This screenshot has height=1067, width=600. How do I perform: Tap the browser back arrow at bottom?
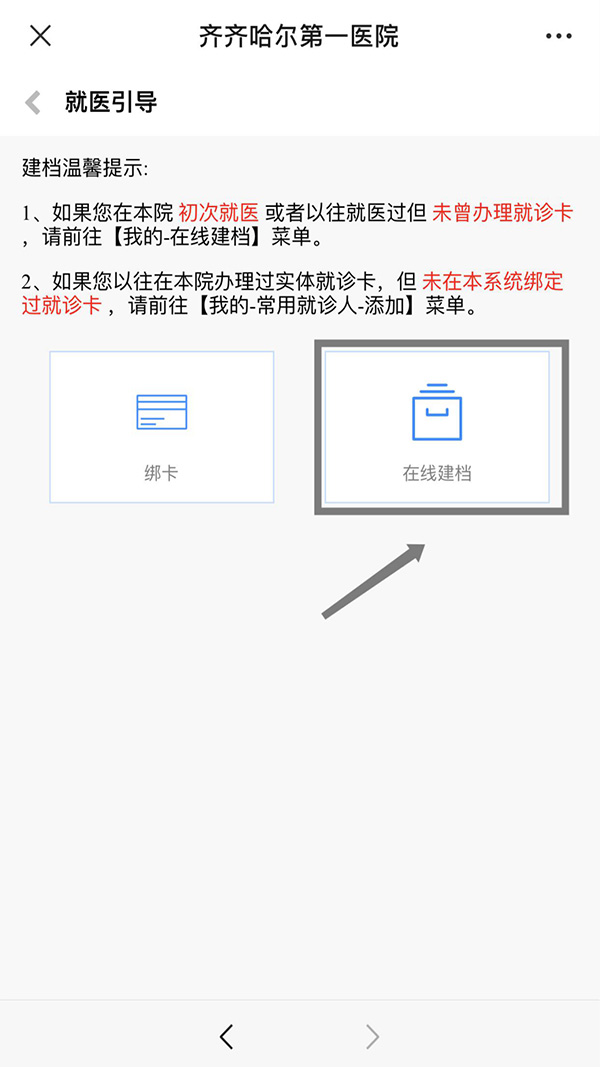[227, 1037]
